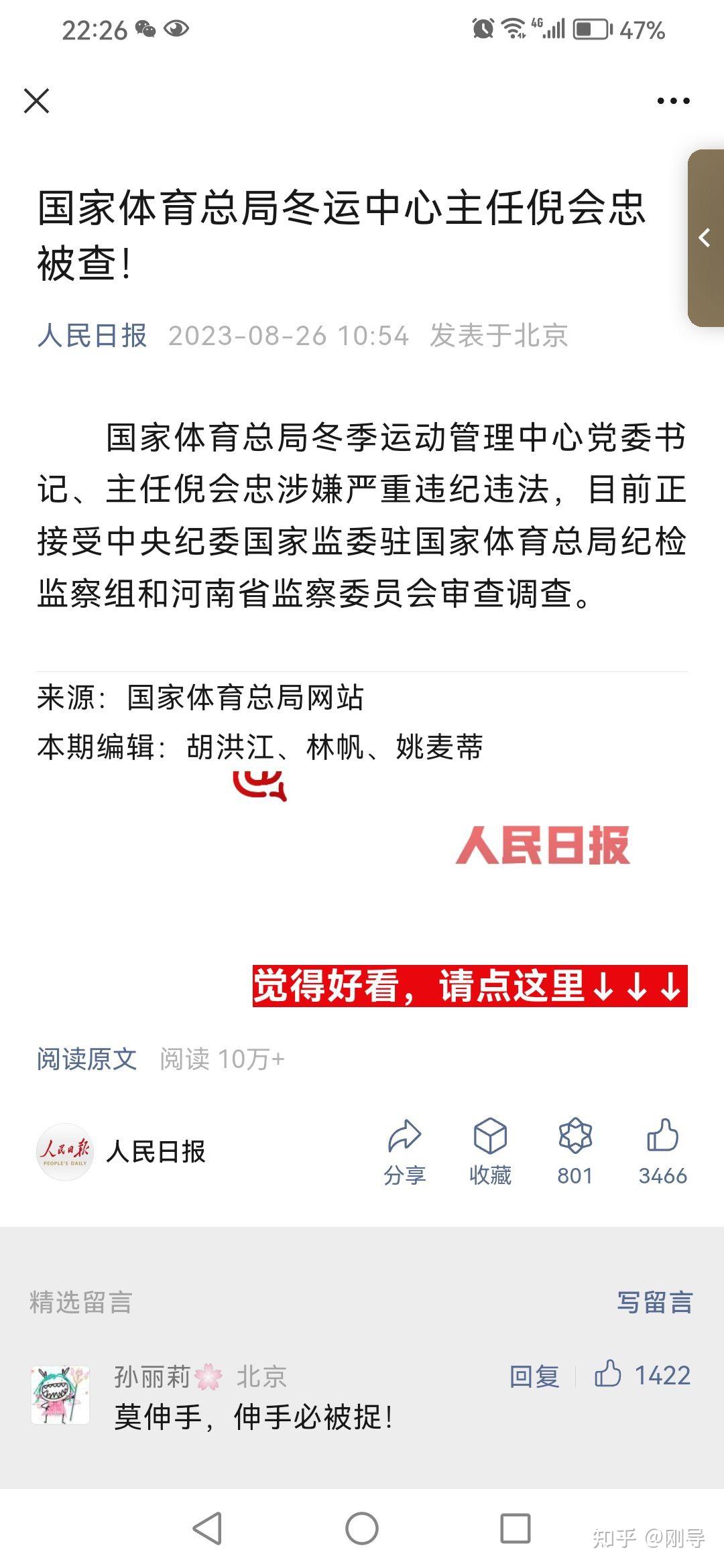Go back using the system back button
This screenshot has width=724, height=1568.
point(207,1528)
